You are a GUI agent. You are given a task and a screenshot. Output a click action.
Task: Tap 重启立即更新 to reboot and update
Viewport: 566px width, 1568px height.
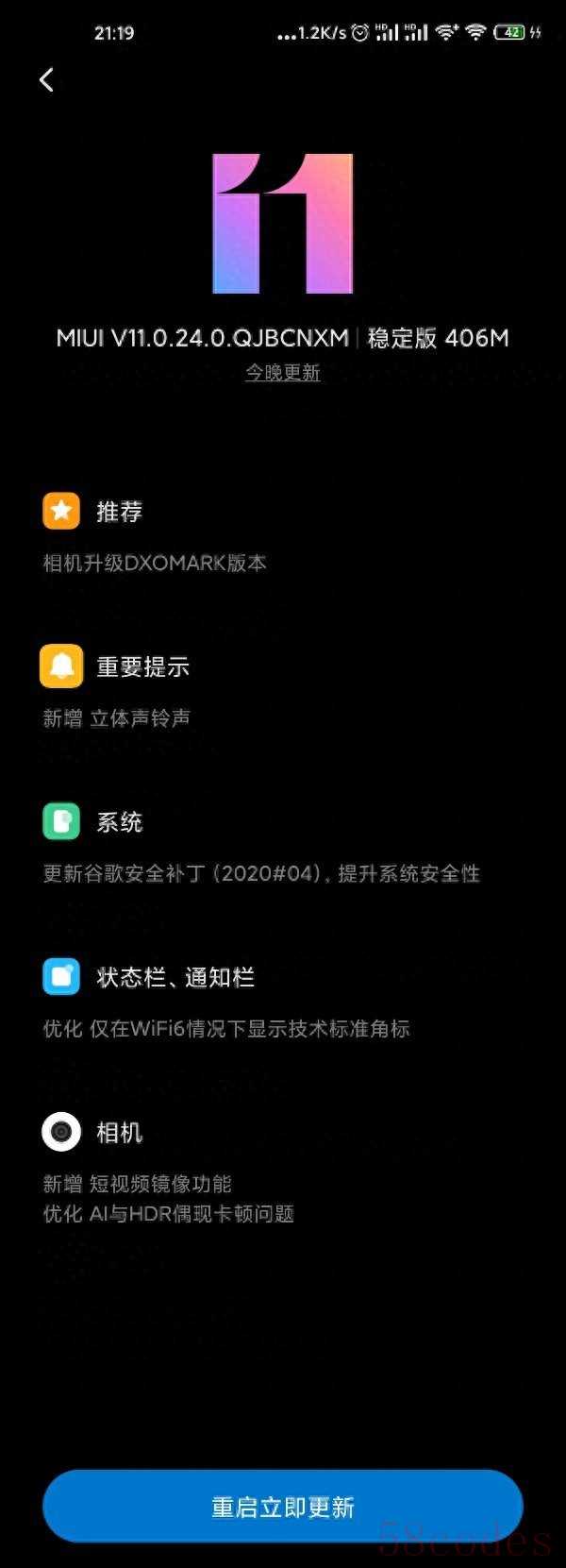coord(283,1507)
